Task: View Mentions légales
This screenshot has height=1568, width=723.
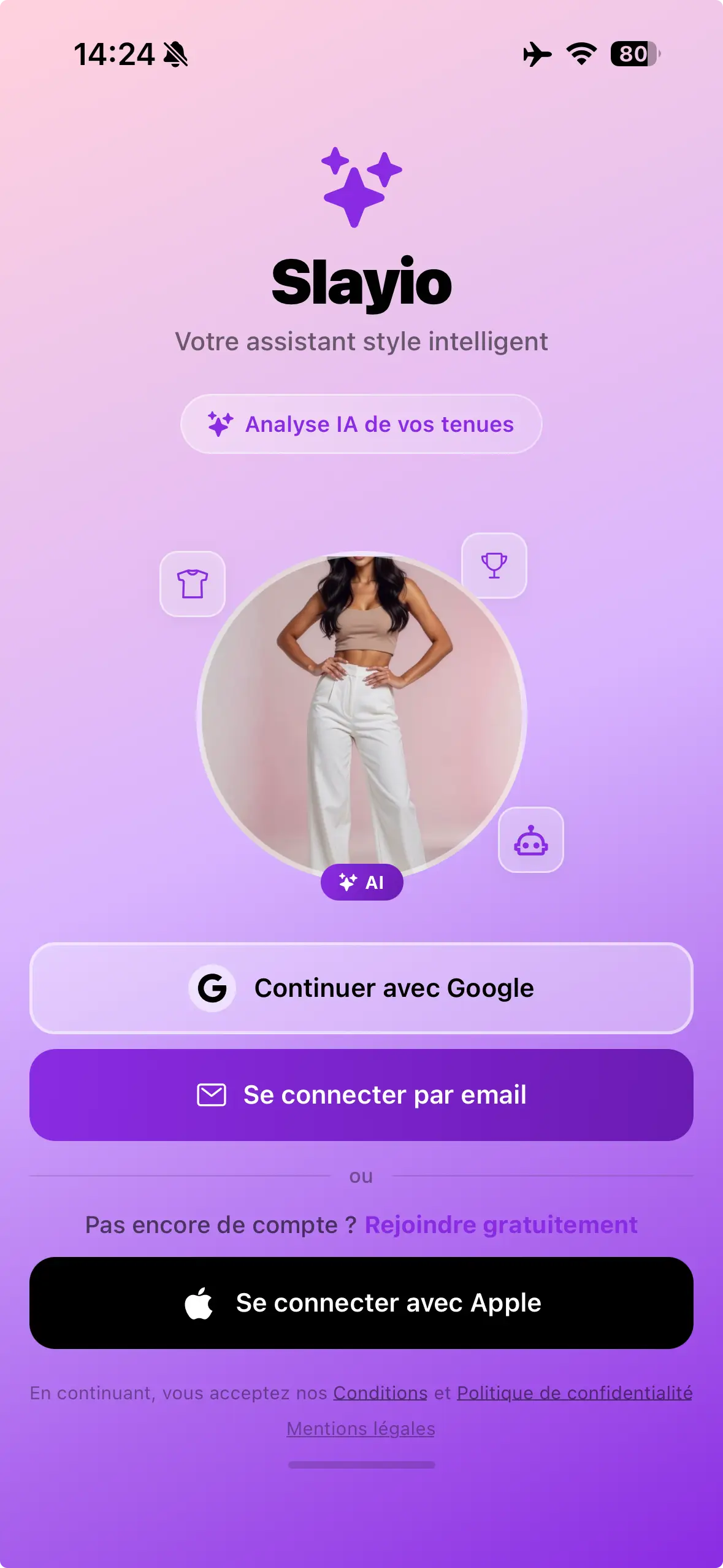Action: (x=361, y=1429)
